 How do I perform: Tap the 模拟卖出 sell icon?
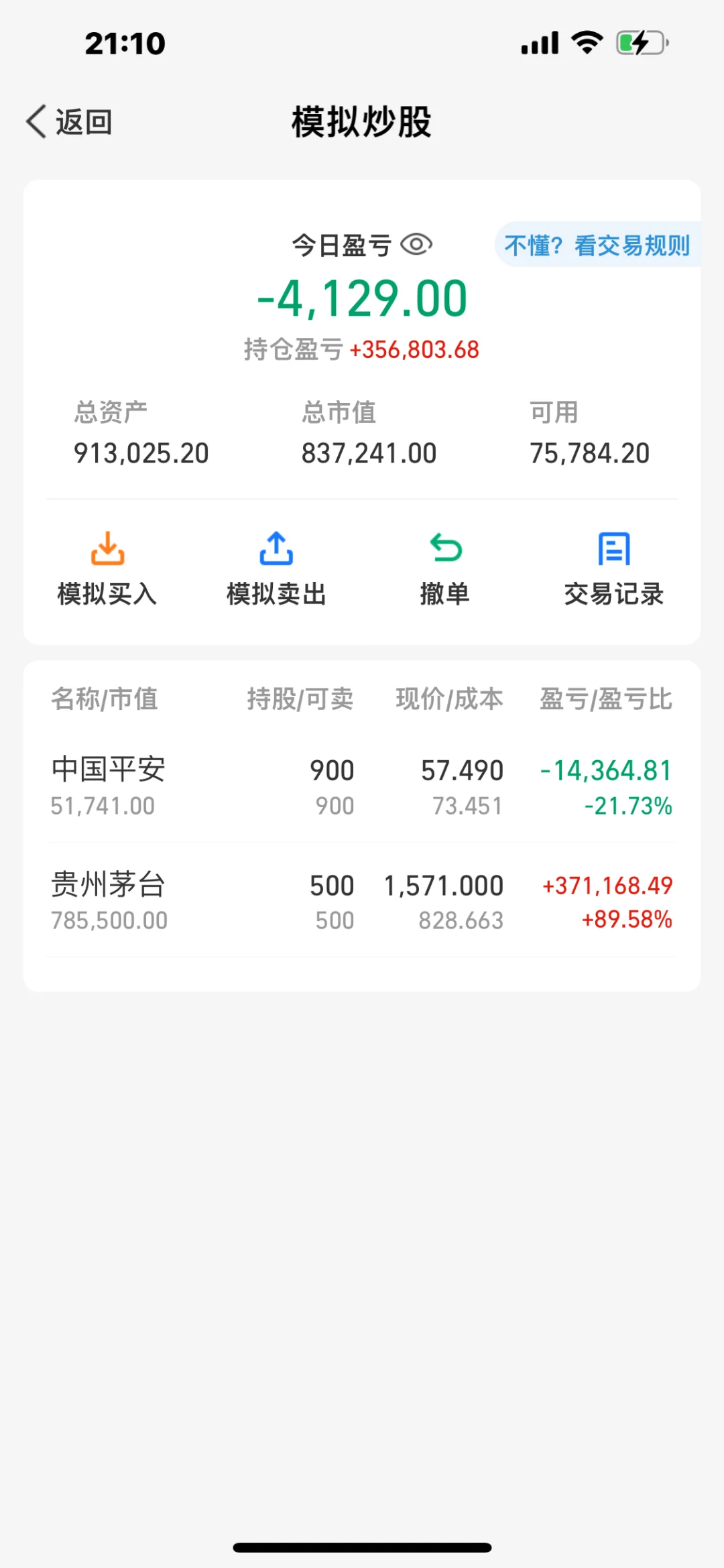click(276, 550)
